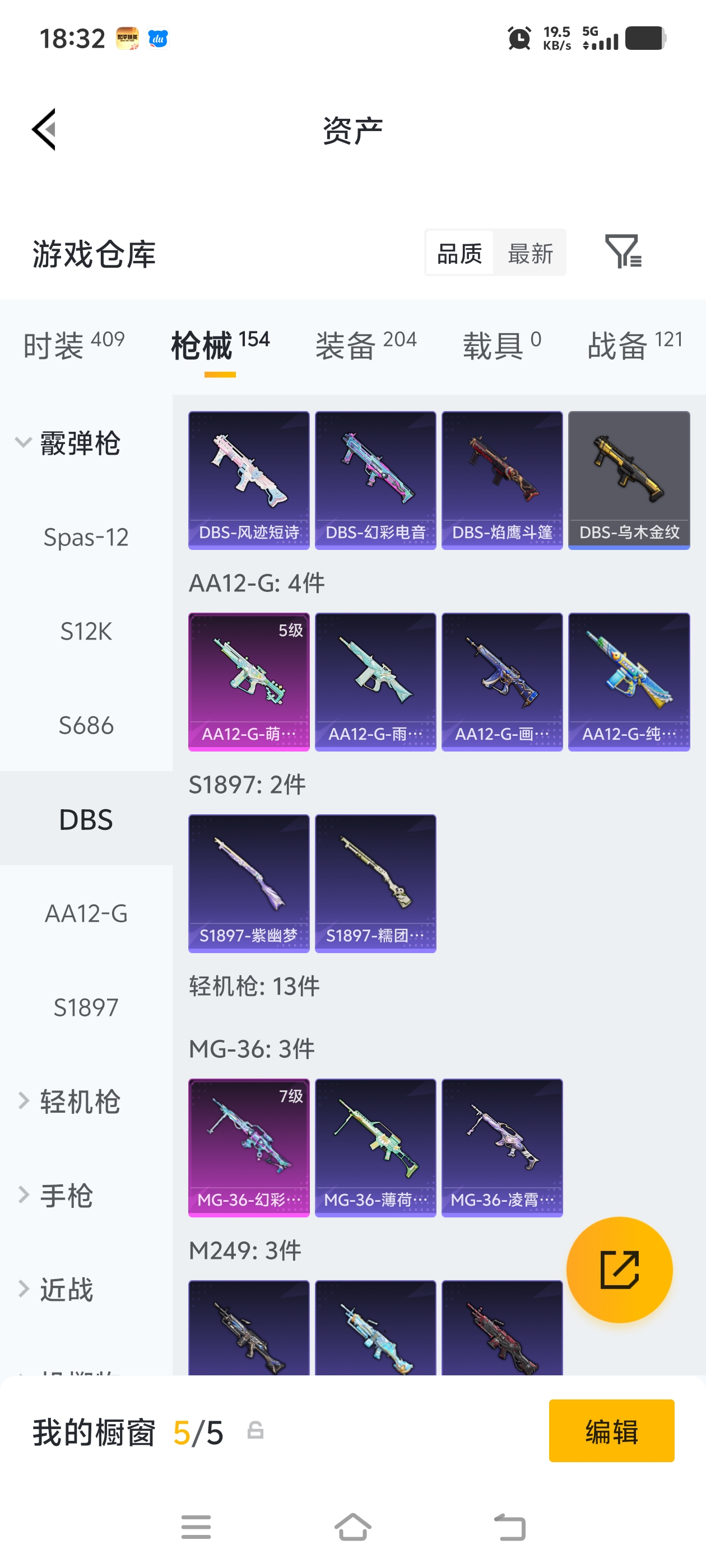
Task: Sort warehouse by 最新
Action: pos(530,253)
